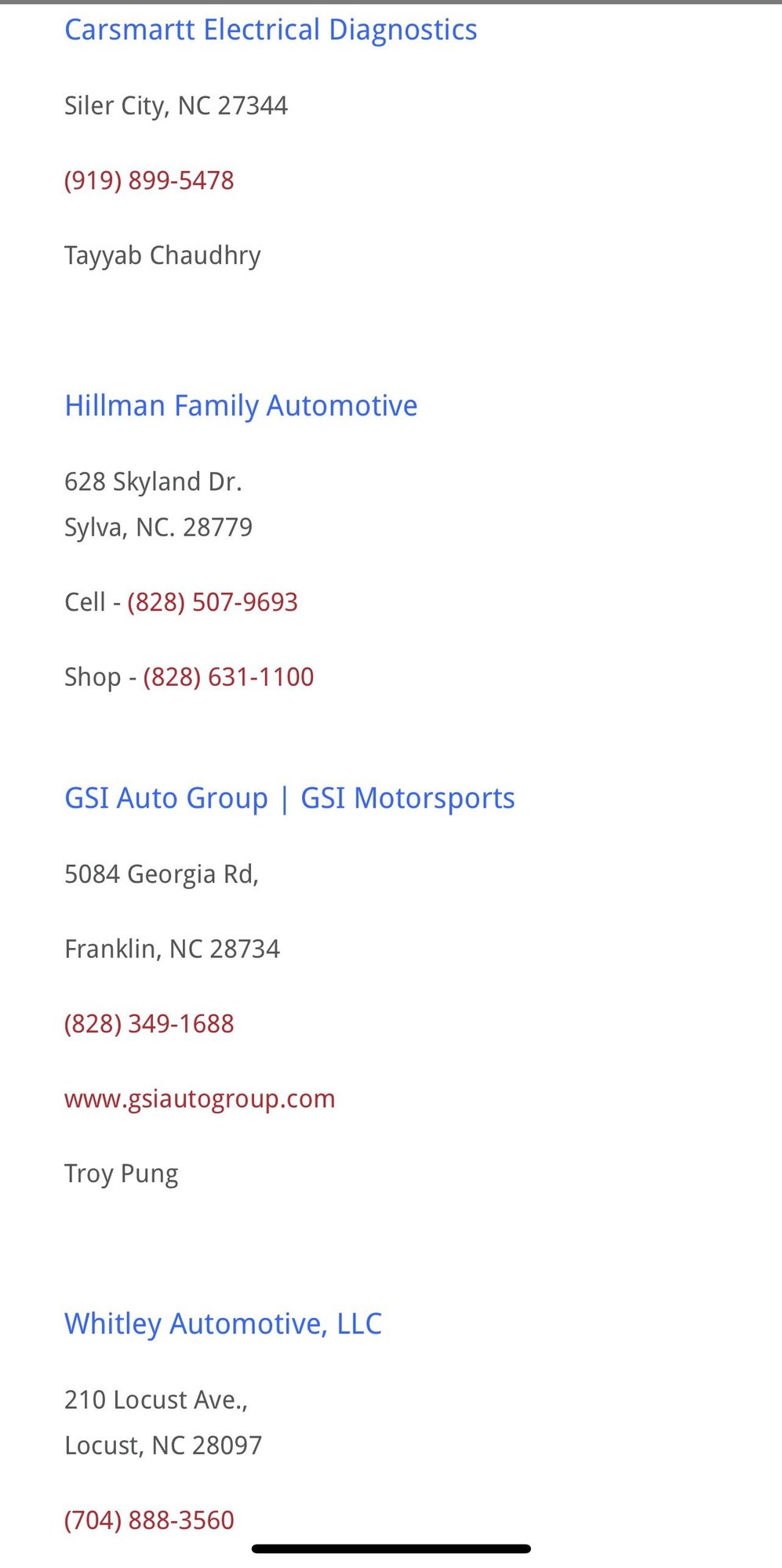782x1568 pixels.
Task: Call GSI Auto Group at (828) 349-1688
Action: click(x=149, y=1023)
